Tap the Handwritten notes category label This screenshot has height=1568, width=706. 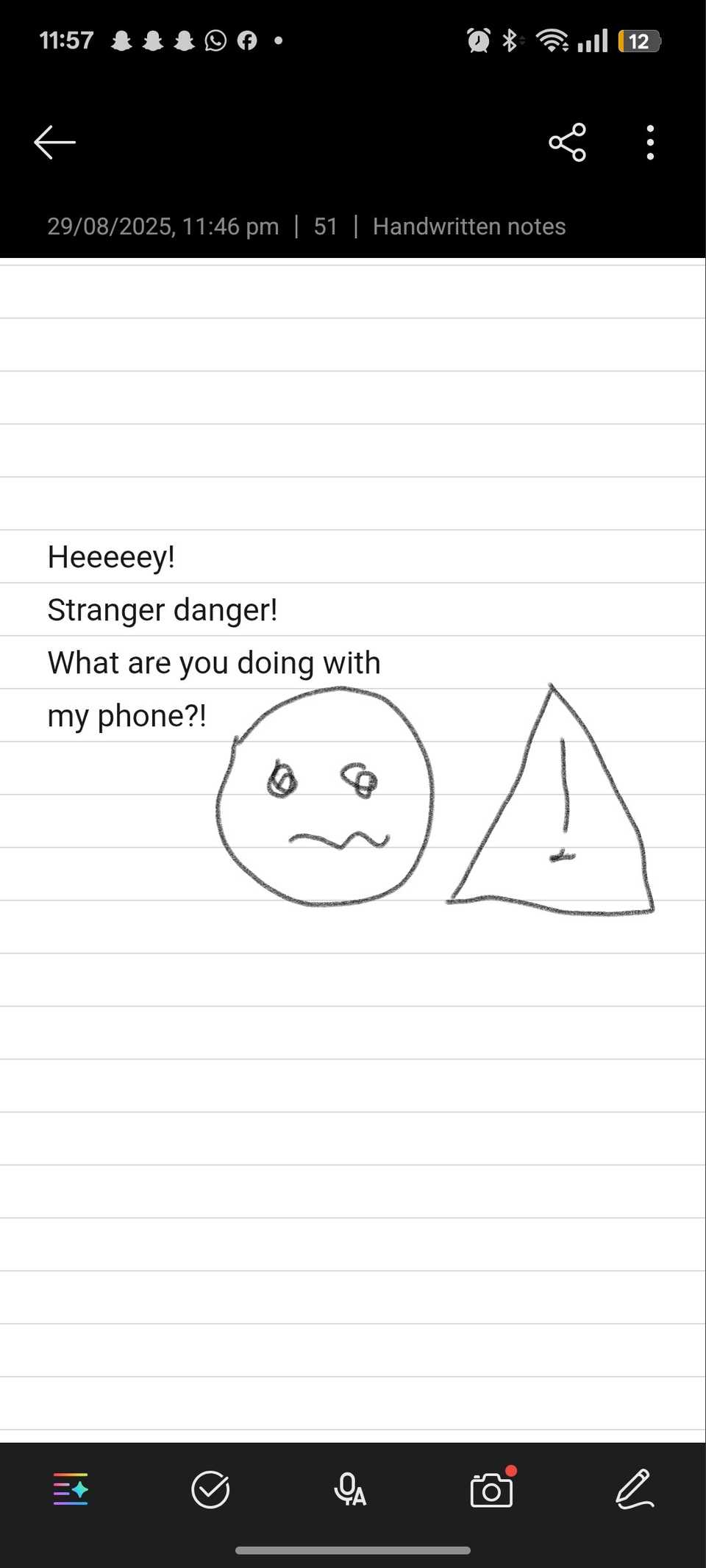[468, 226]
